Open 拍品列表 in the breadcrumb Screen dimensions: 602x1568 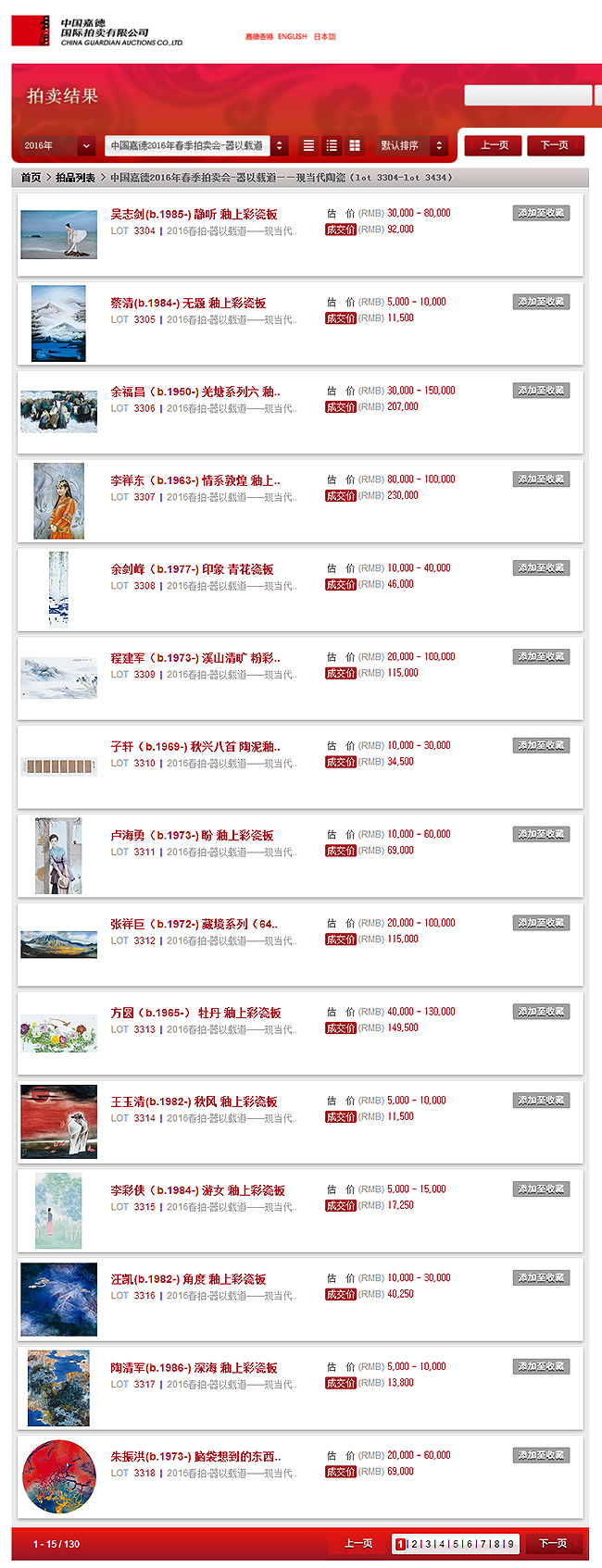(x=75, y=178)
